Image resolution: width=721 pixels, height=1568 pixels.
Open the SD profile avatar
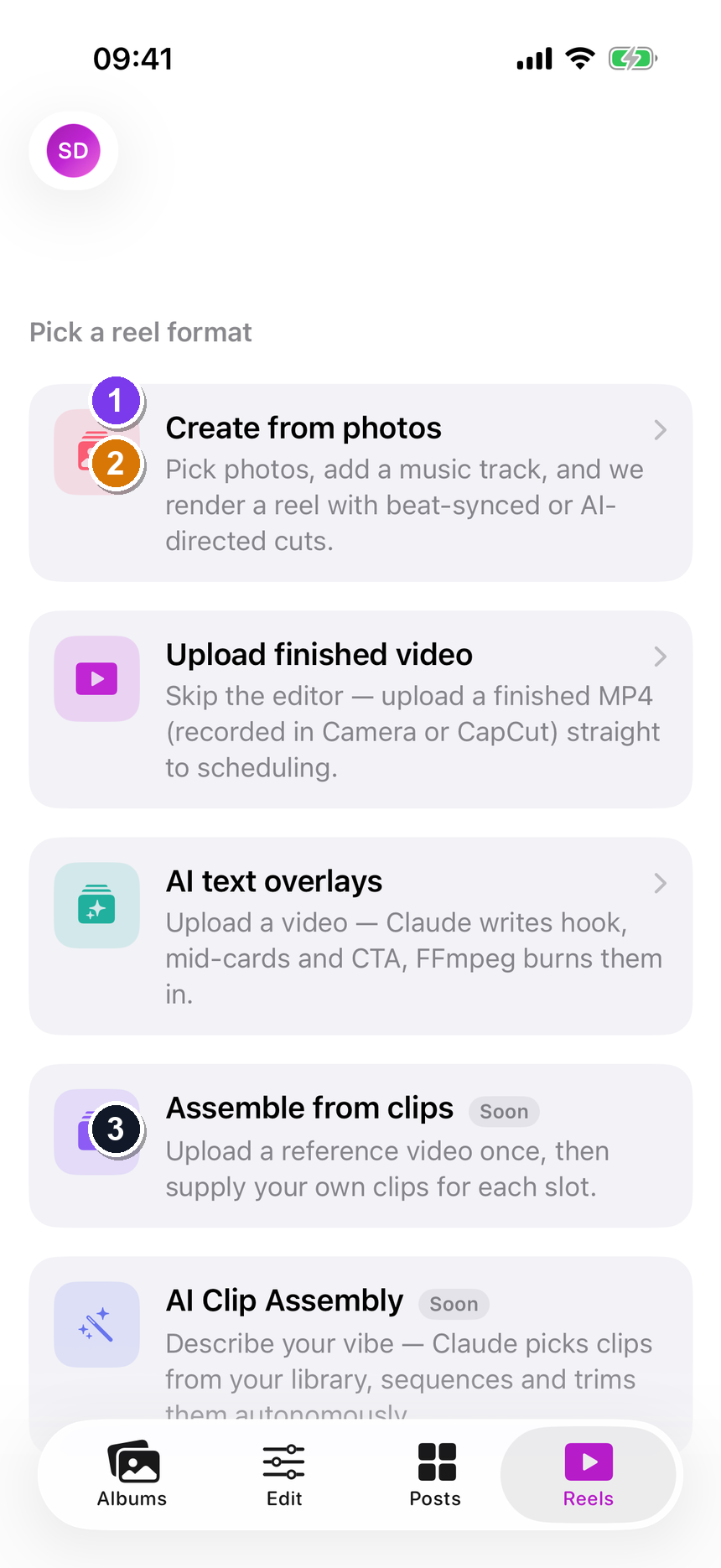click(x=73, y=151)
